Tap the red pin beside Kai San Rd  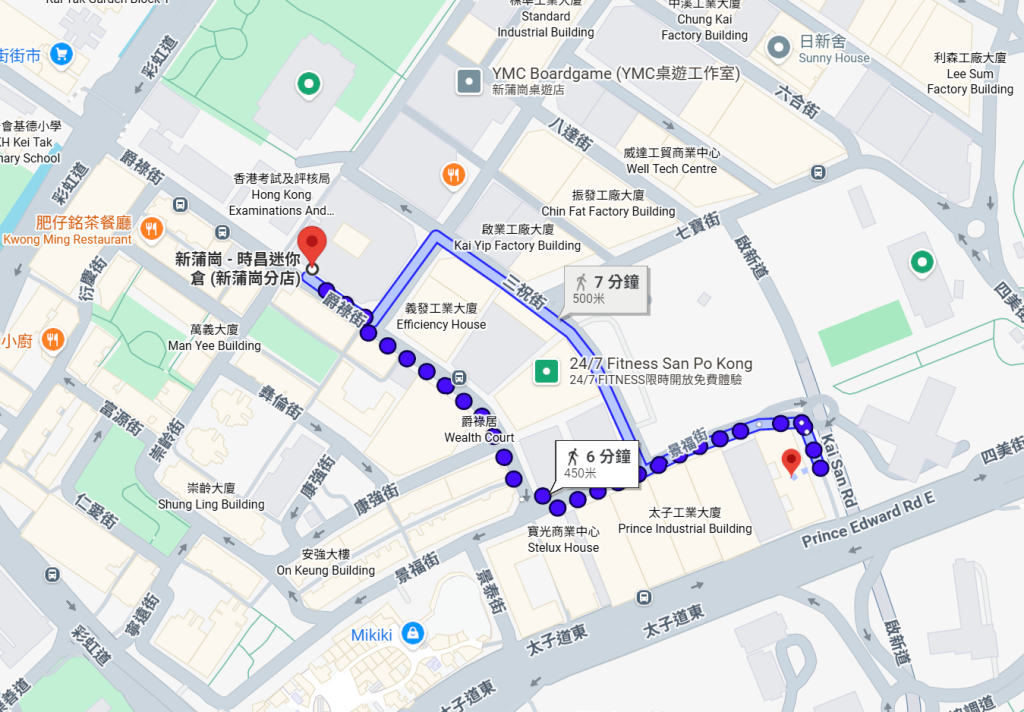tap(791, 461)
